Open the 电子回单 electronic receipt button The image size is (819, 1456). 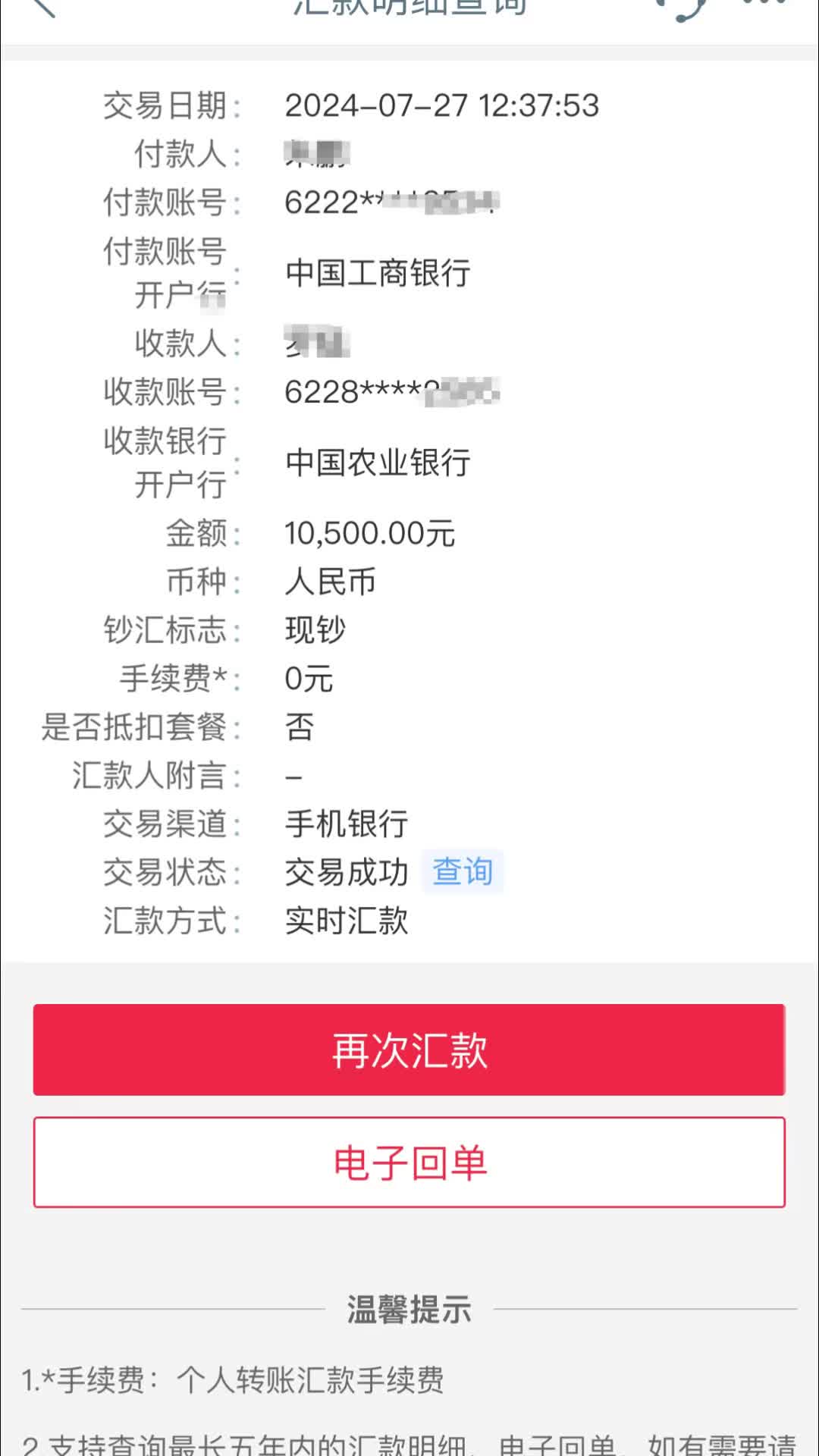[x=409, y=1163]
